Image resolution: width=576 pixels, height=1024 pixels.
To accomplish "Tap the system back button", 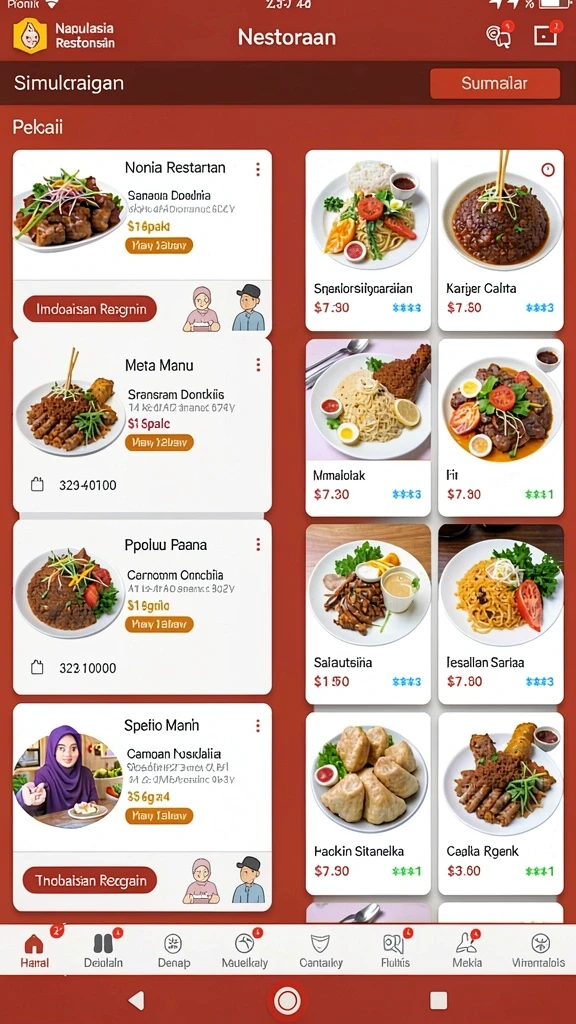I will (136, 1000).
